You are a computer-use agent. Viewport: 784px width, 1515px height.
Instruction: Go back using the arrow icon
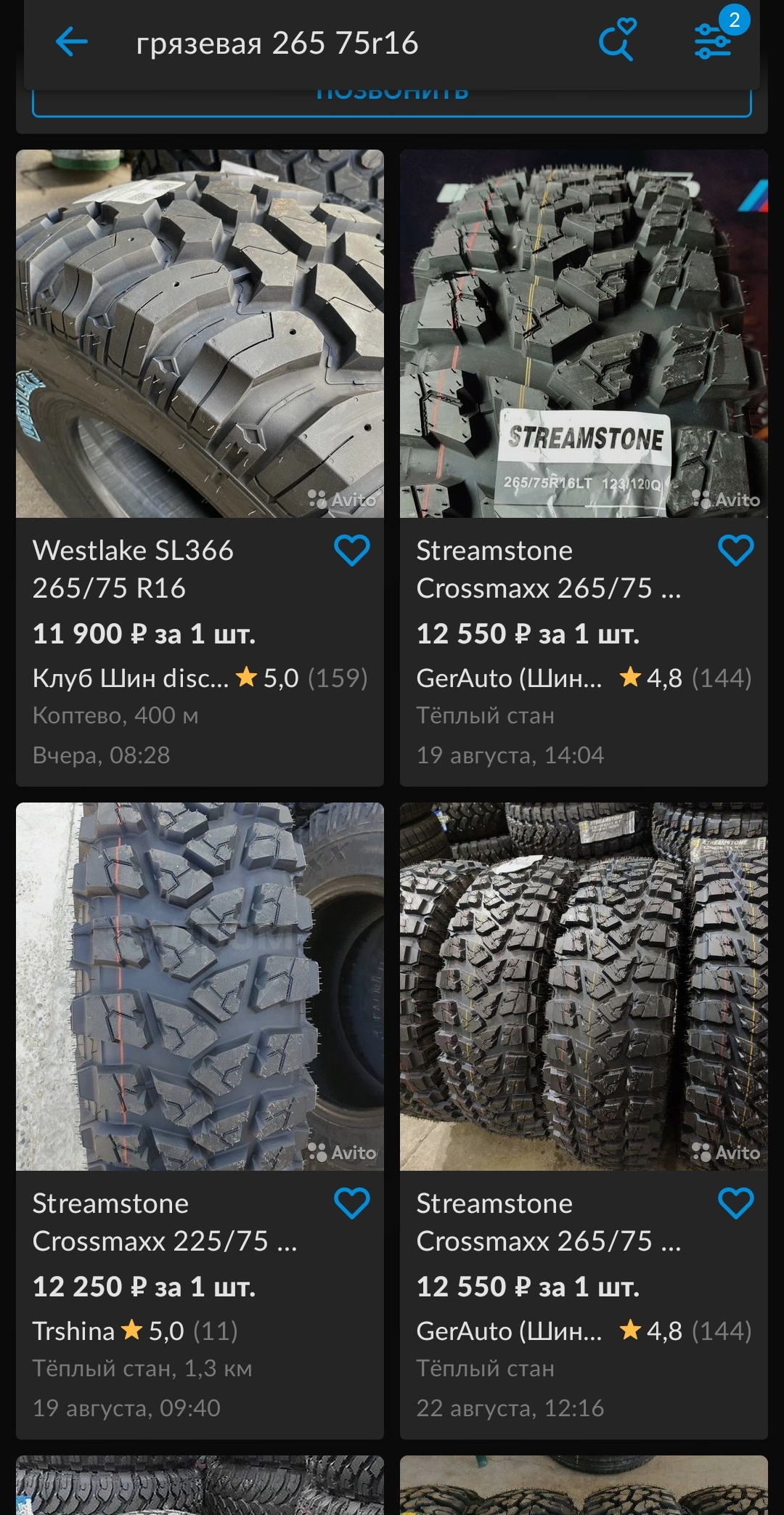71,42
